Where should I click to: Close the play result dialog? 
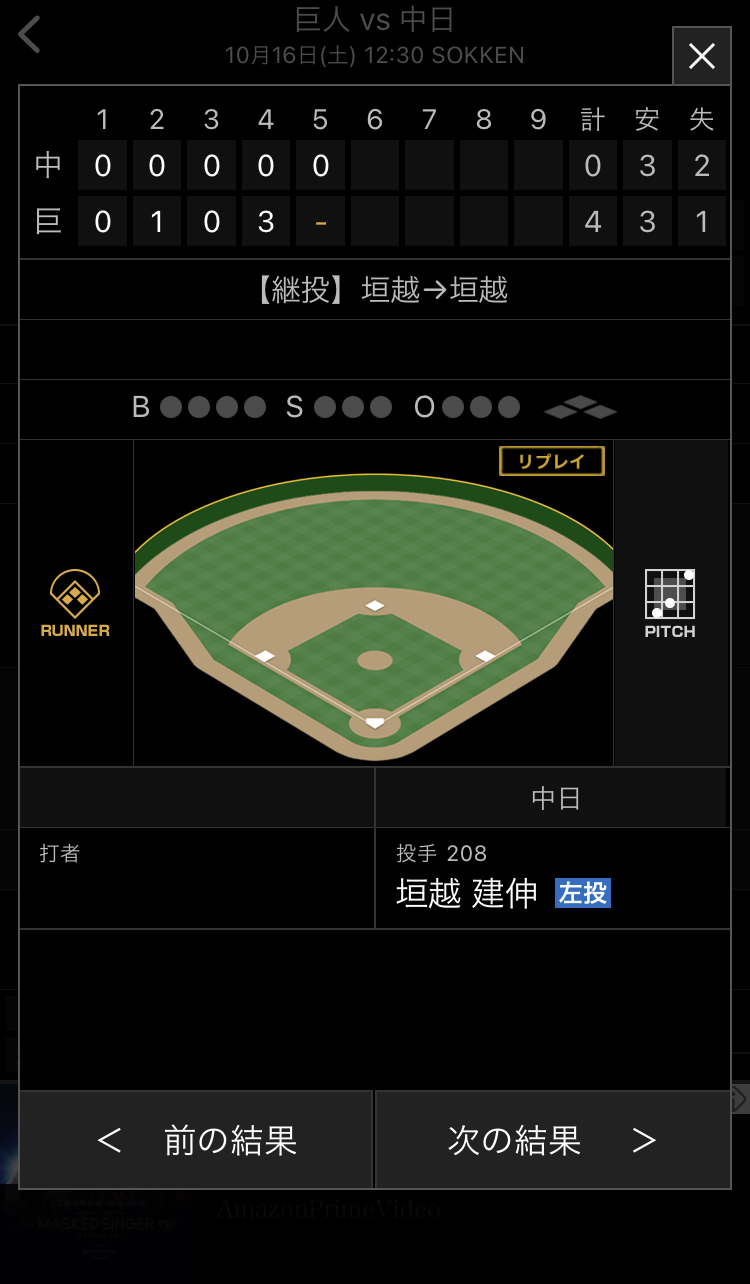point(701,56)
